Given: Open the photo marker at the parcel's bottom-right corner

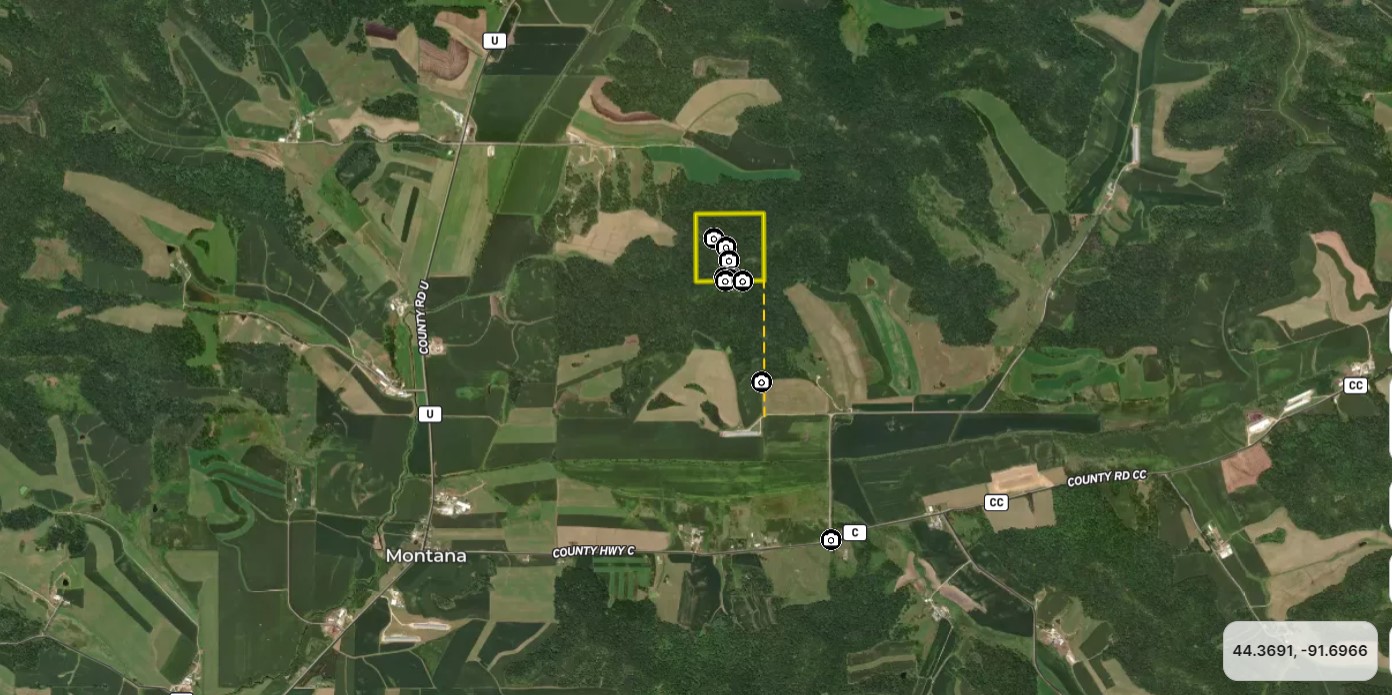Looking at the screenshot, I should click(743, 281).
